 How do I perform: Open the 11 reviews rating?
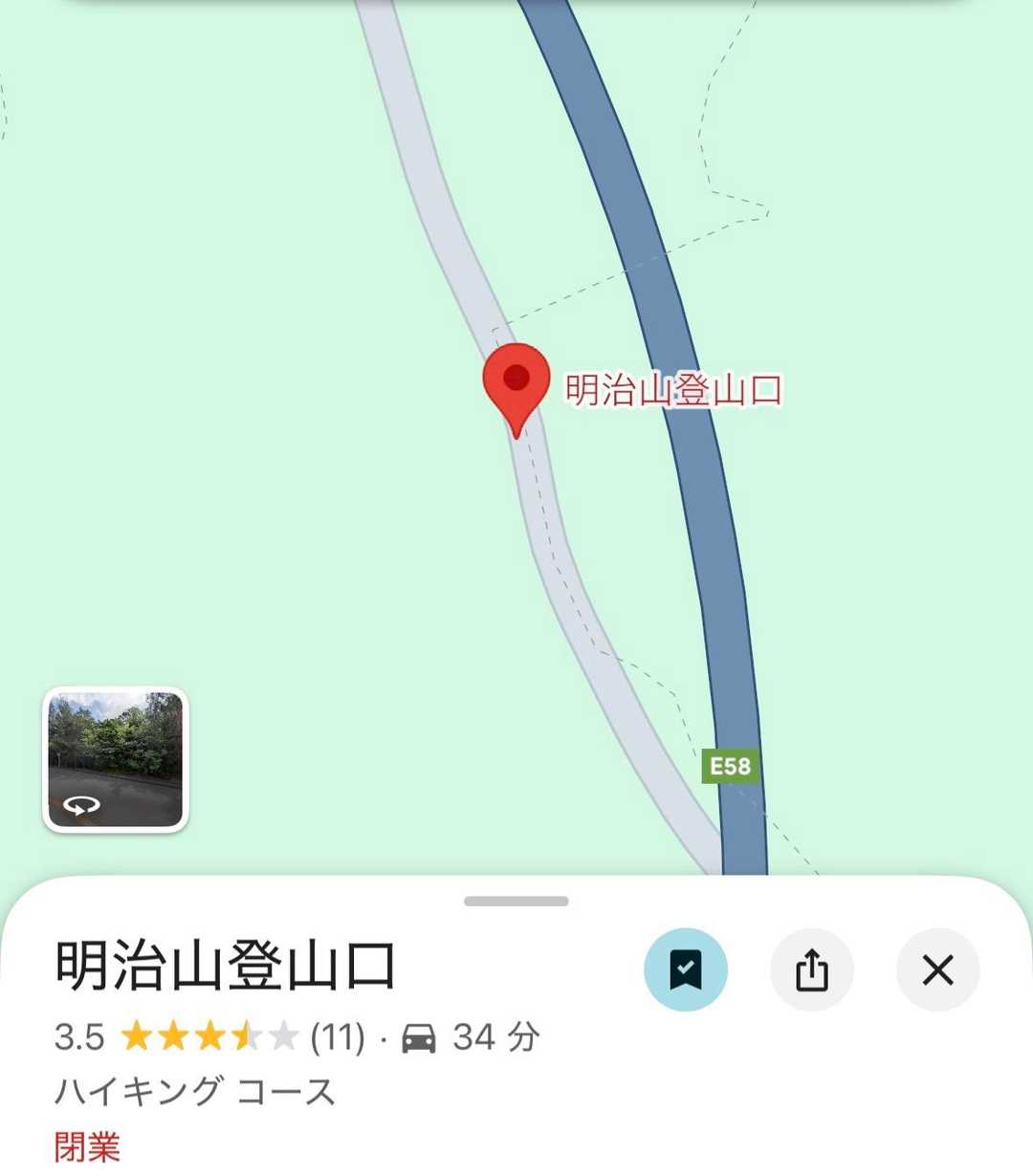210,1036
